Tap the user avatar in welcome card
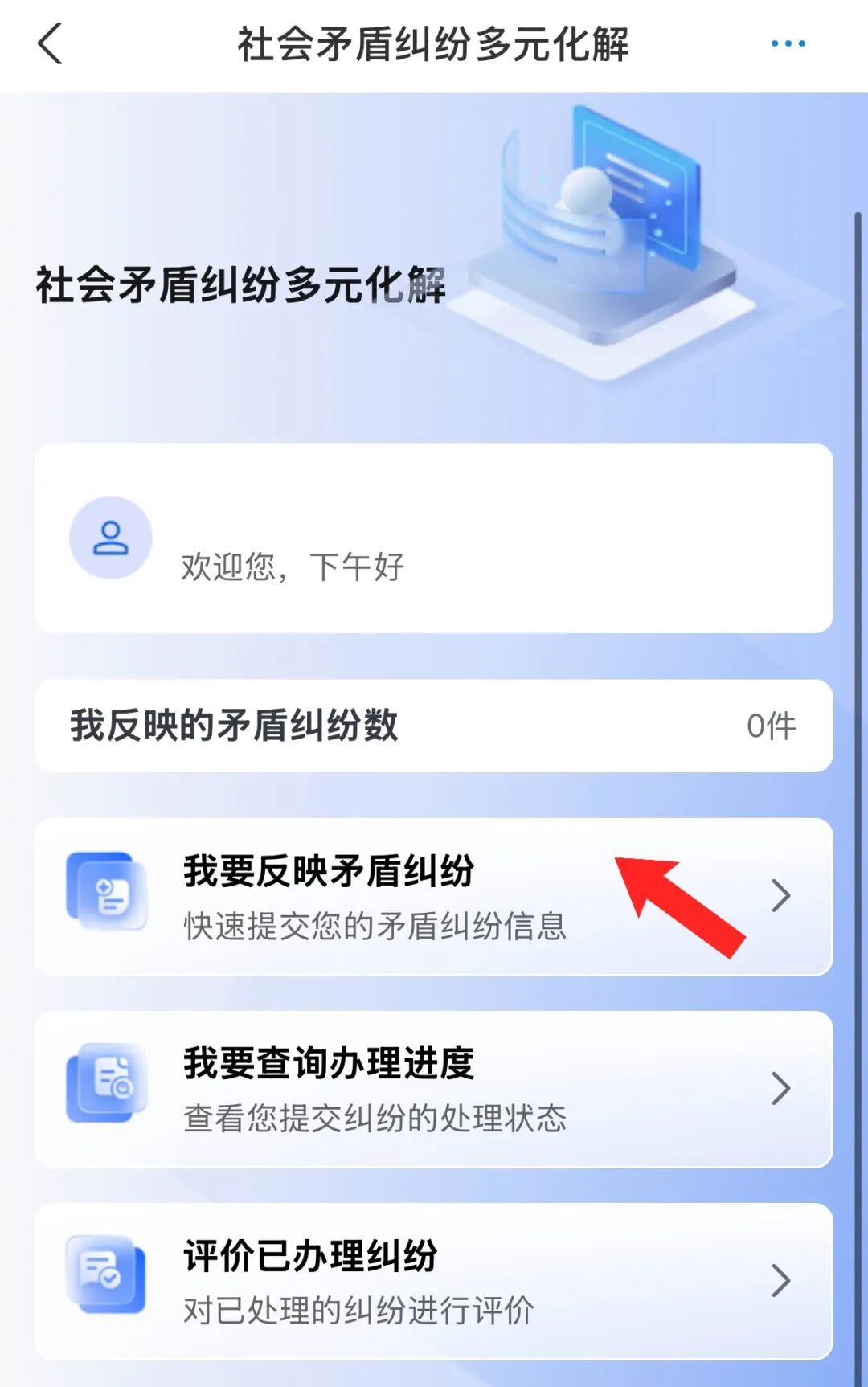868x1387 pixels. click(x=111, y=538)
